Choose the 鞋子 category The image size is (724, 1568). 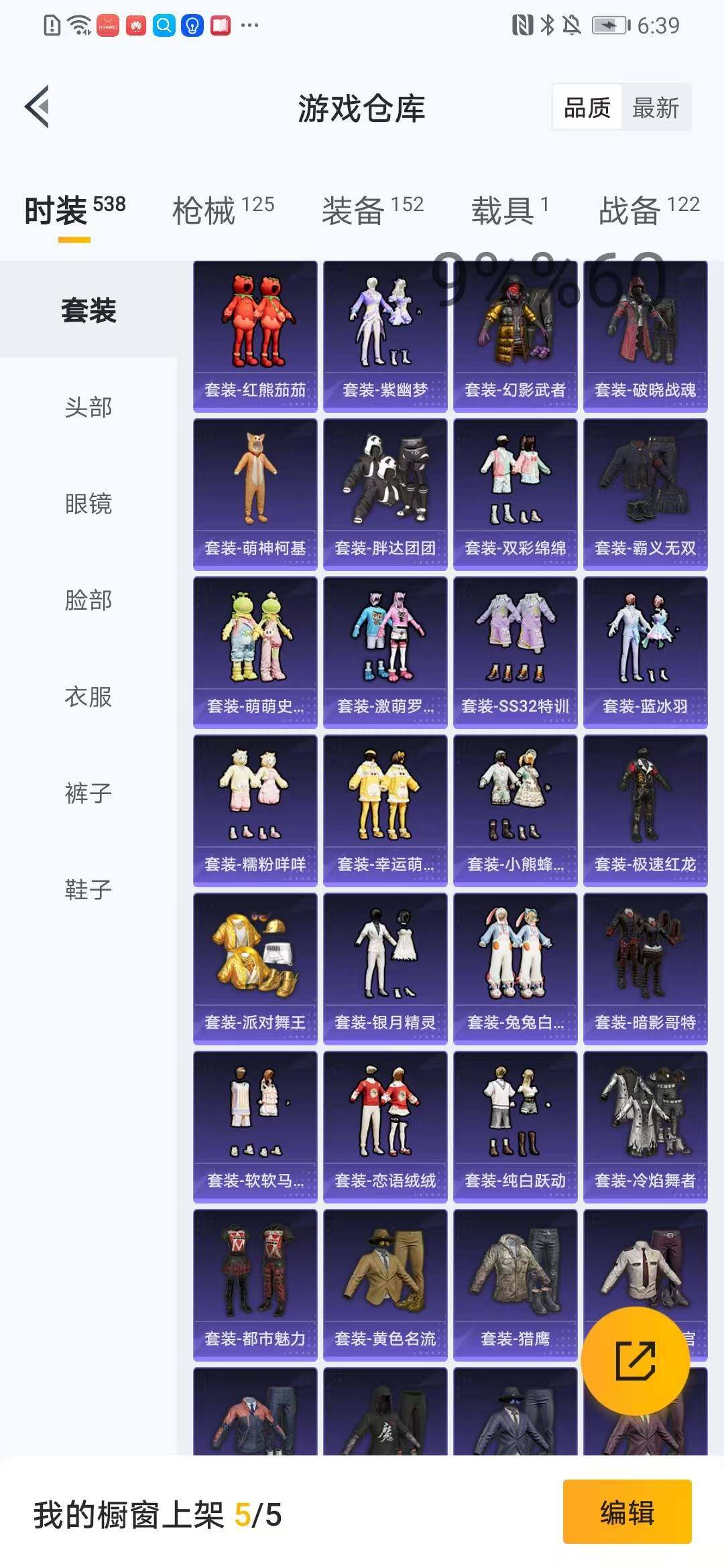point(88,890)
